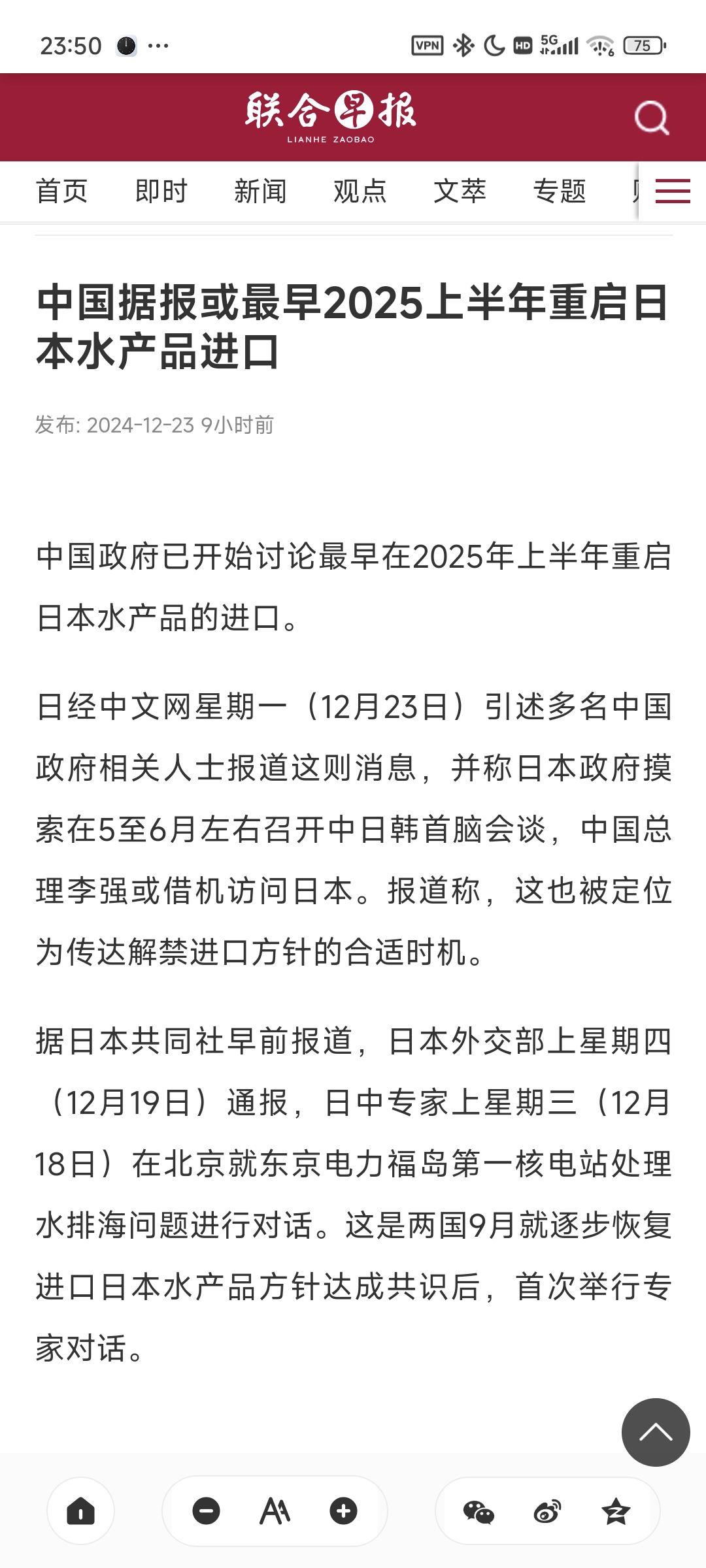Open the hamburger menu button

click(x=673, y=191)
